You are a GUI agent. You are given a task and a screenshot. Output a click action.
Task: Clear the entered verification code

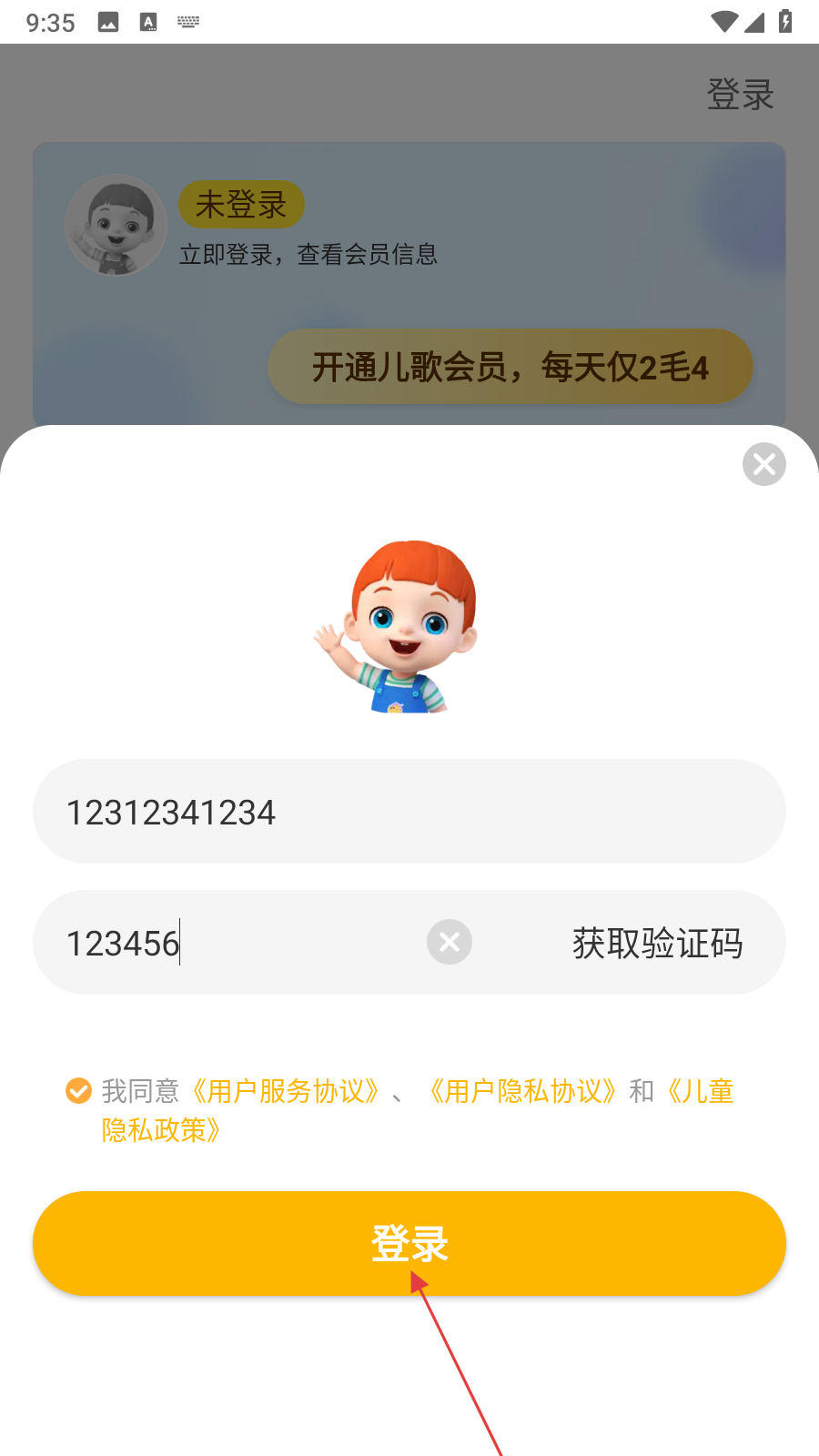450,942
